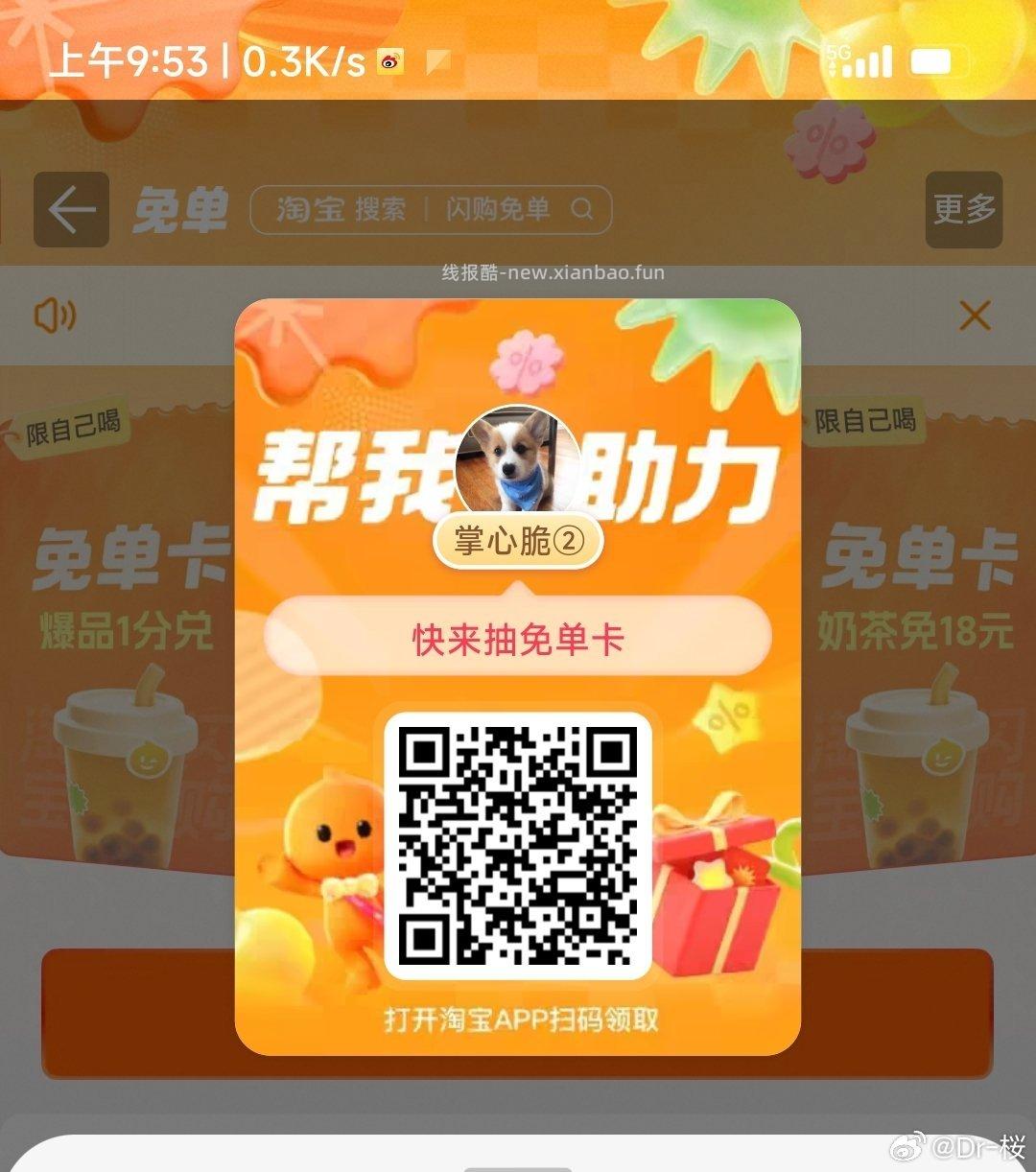
Task: Open the 更多 menu at top right
Action: 963,209
